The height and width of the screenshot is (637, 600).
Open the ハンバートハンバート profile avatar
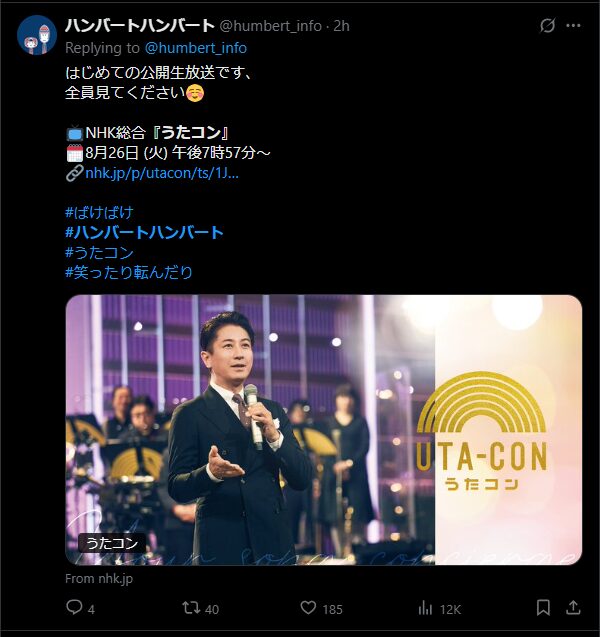[36, 35]
